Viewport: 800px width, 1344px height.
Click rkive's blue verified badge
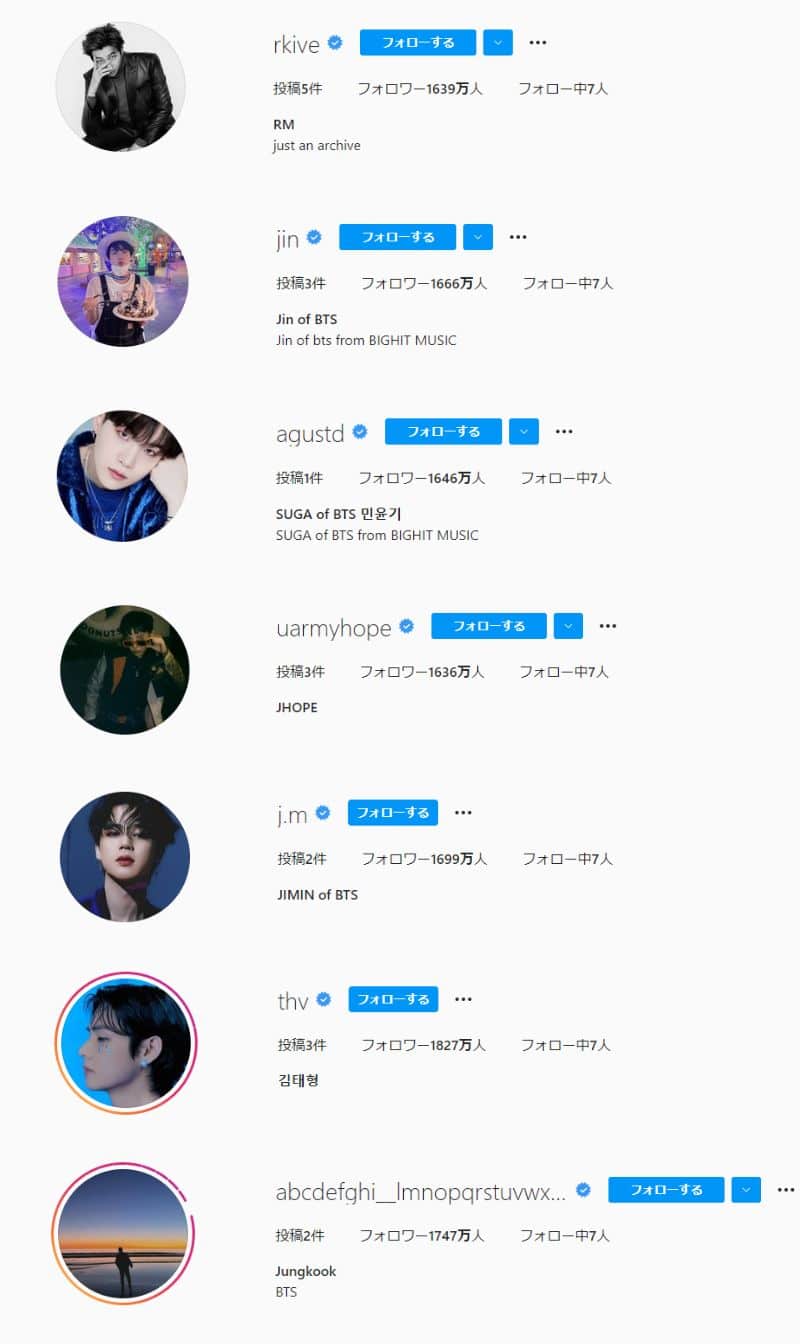(334, 43)
